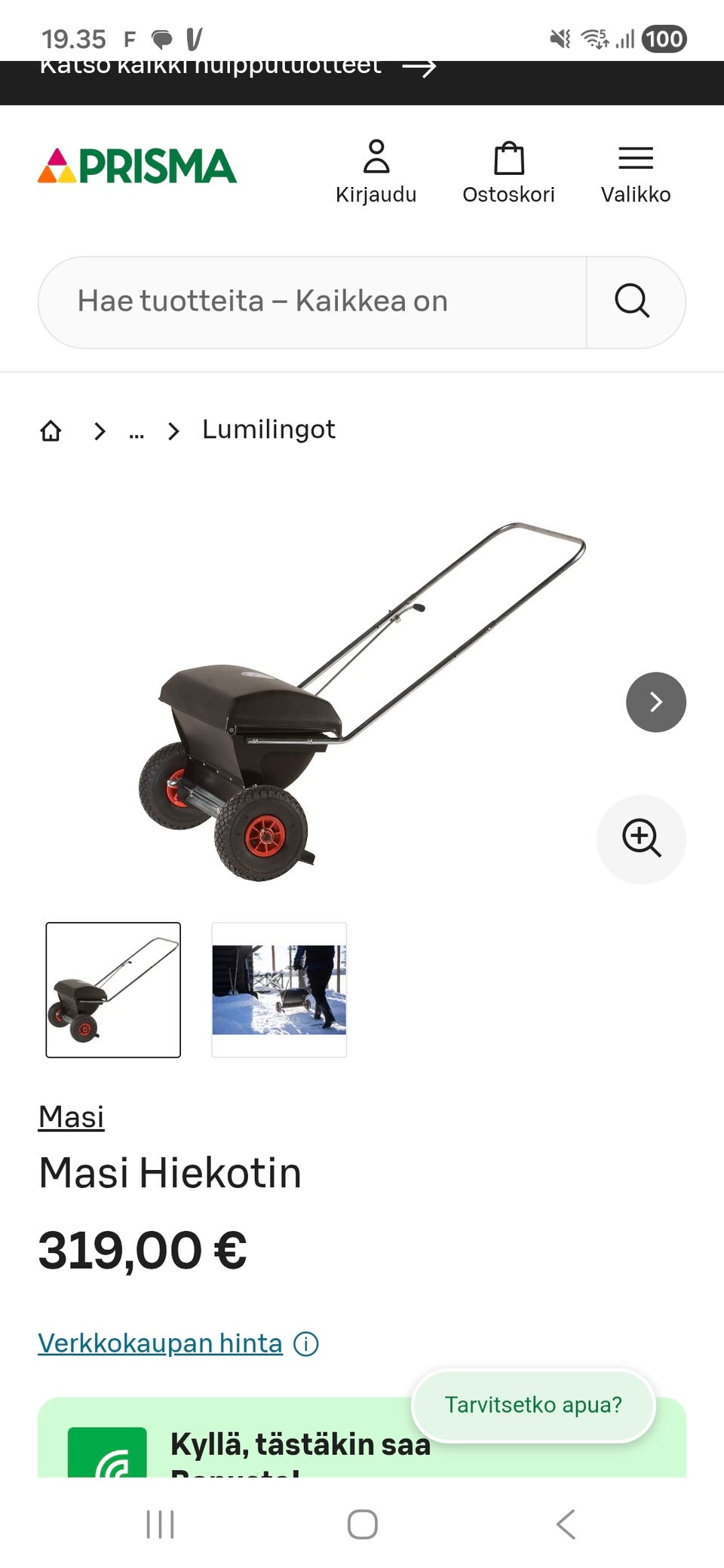Select the first product thumbnail
Image resolution: width=724 pixels, height=1568 pixels.
[113, 990]
